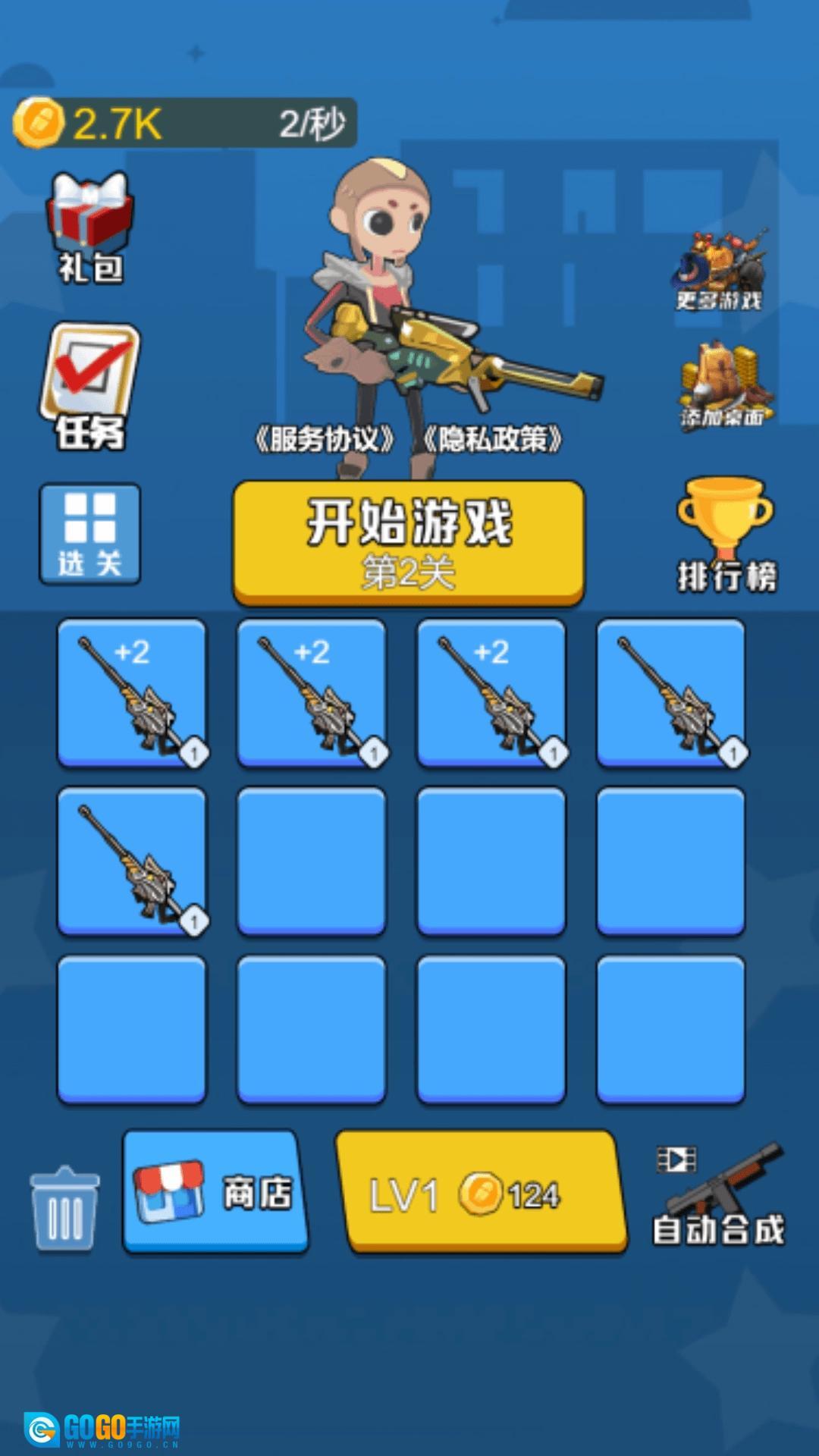
Task: Select the first-row rifle without +2
Action: pos(670,692)
